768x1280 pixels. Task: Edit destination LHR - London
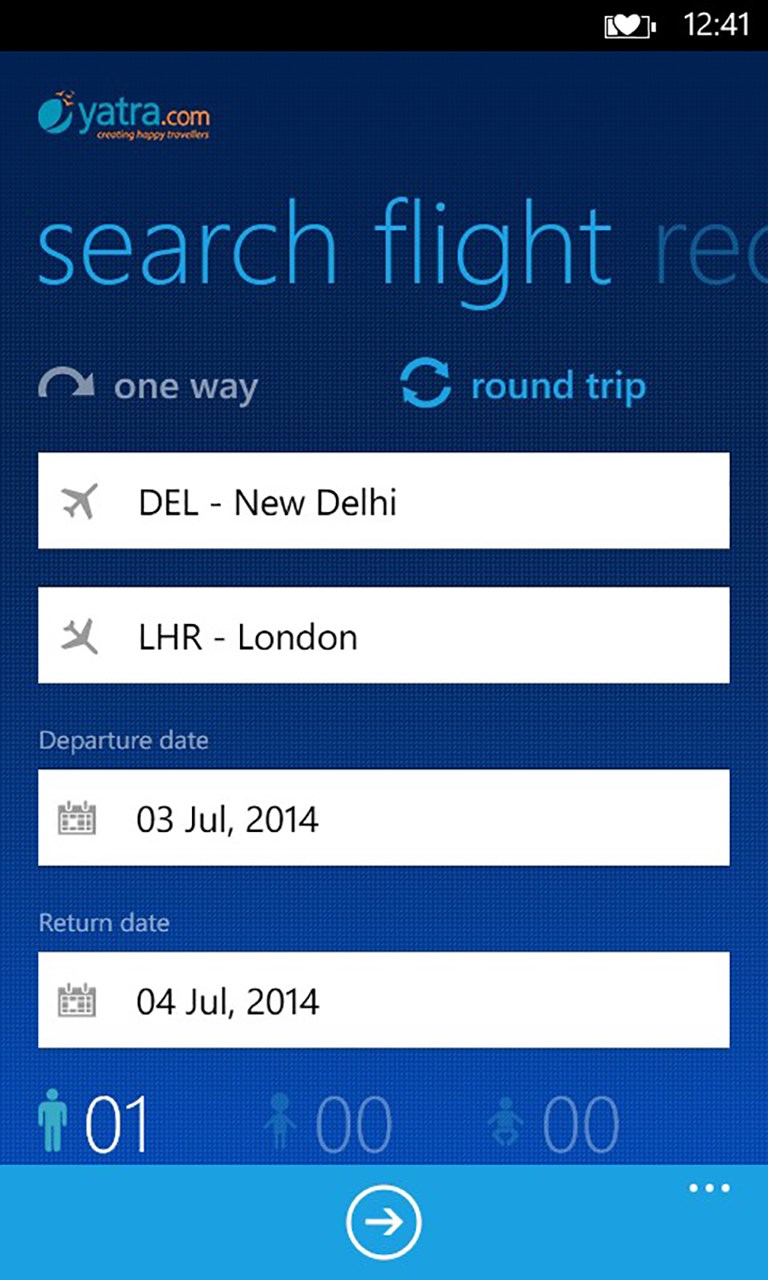[383, 636]
